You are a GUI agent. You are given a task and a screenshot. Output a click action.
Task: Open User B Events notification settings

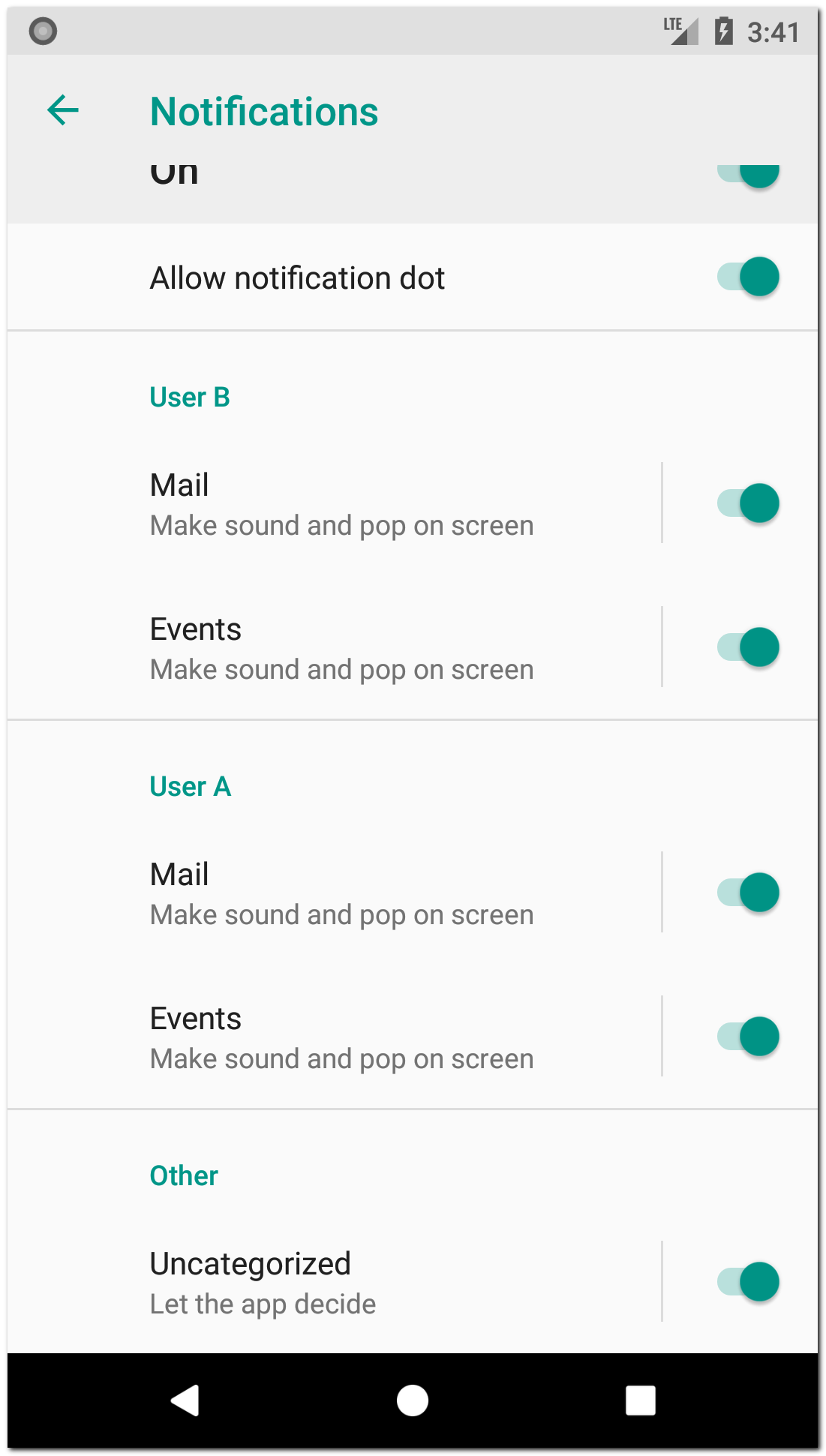pos(341,648)
